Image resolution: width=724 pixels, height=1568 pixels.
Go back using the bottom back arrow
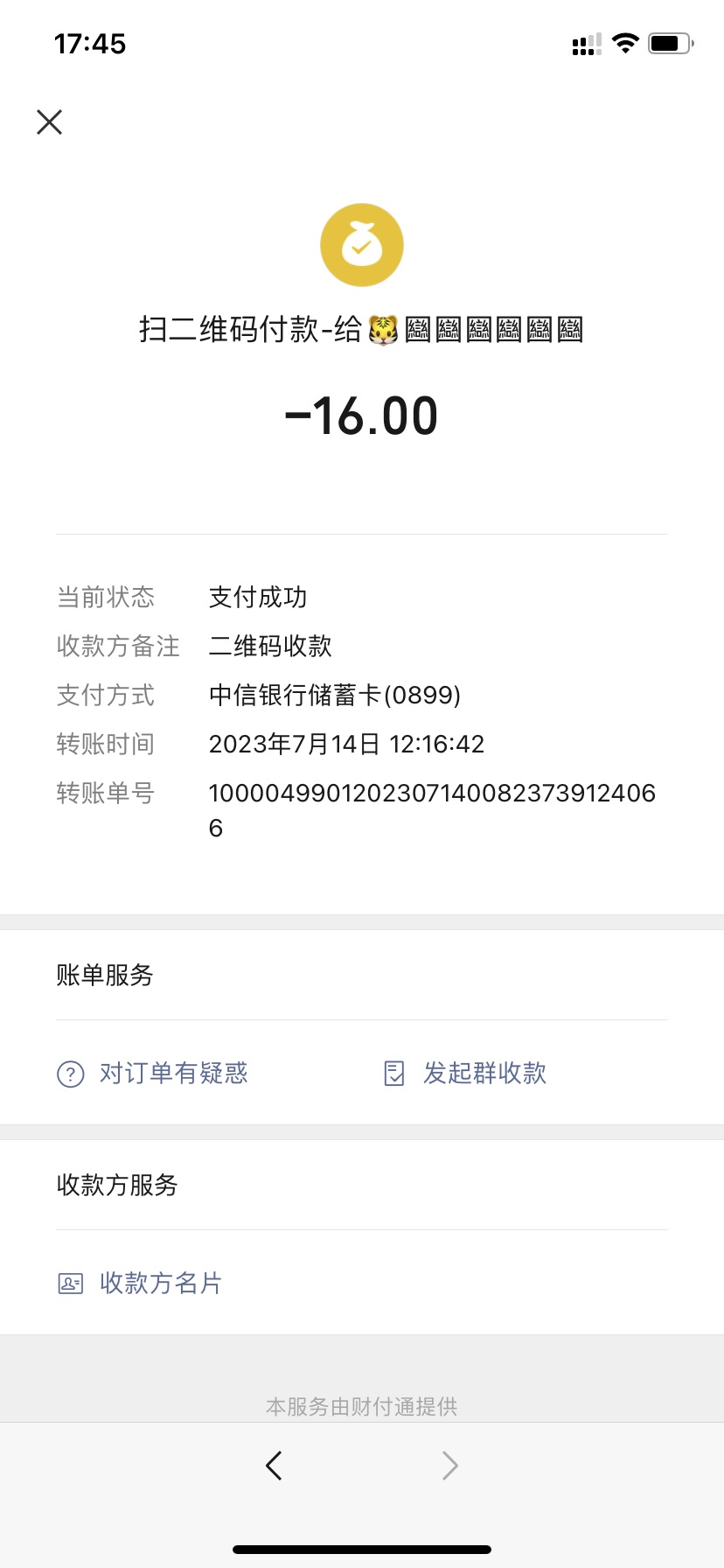tap(274, 1465)
